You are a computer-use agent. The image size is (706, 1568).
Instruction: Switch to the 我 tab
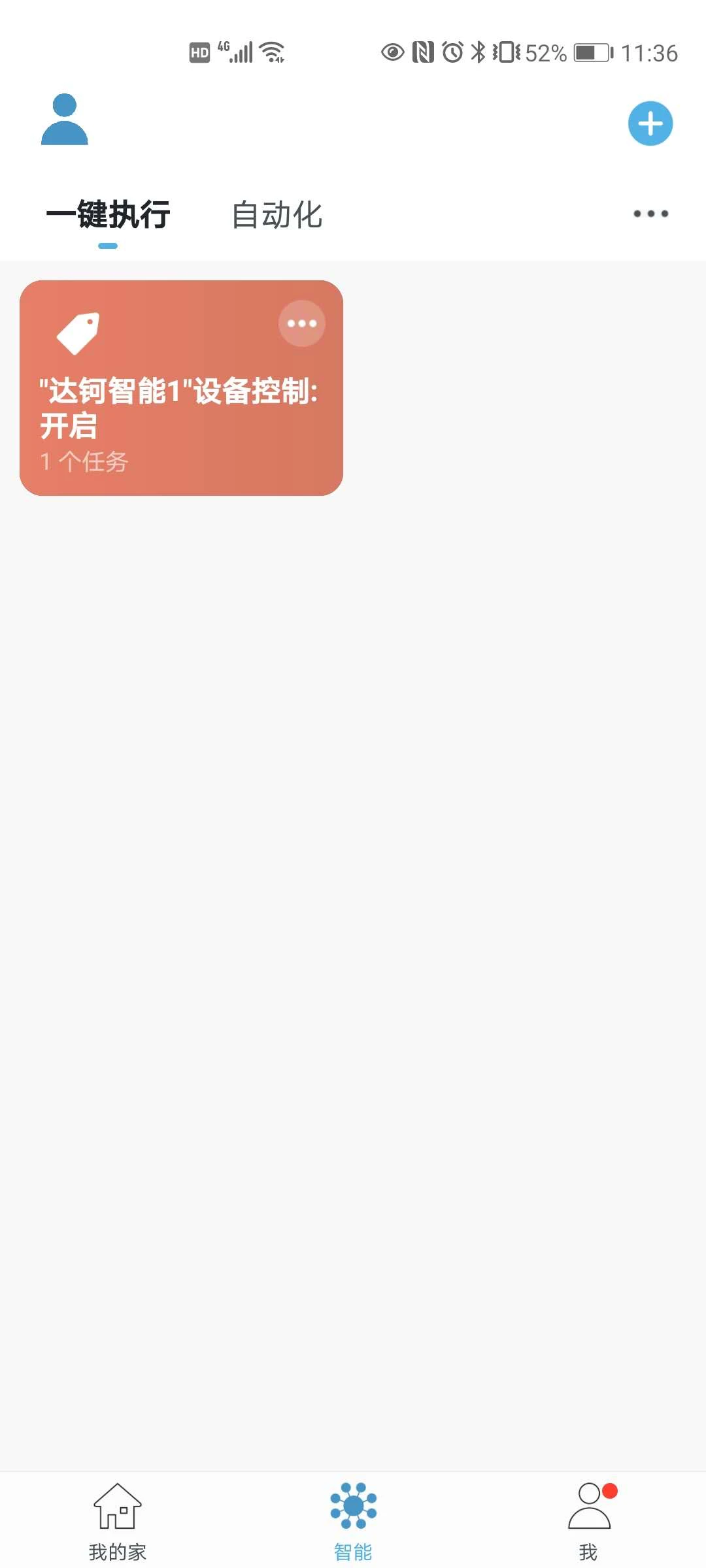tap(588, 1521)
